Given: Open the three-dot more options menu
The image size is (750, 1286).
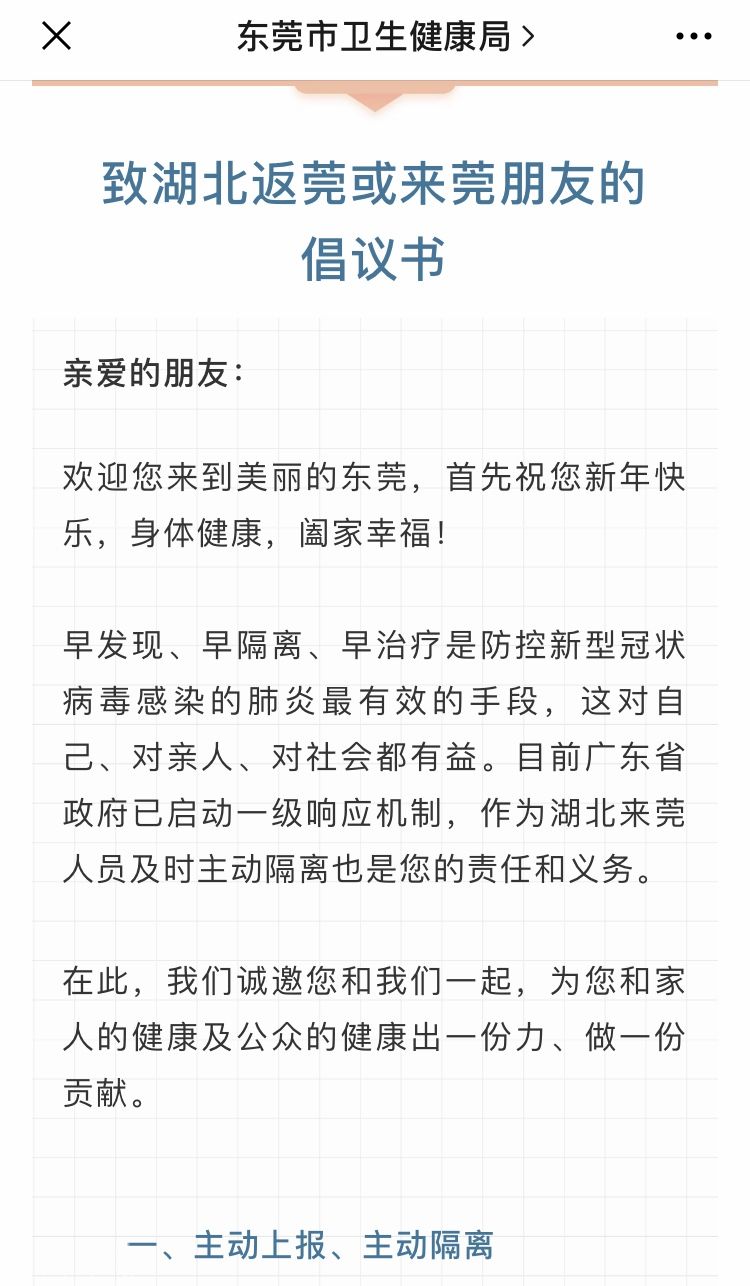Looking at the screenshot, I should [x=693, y=37].
